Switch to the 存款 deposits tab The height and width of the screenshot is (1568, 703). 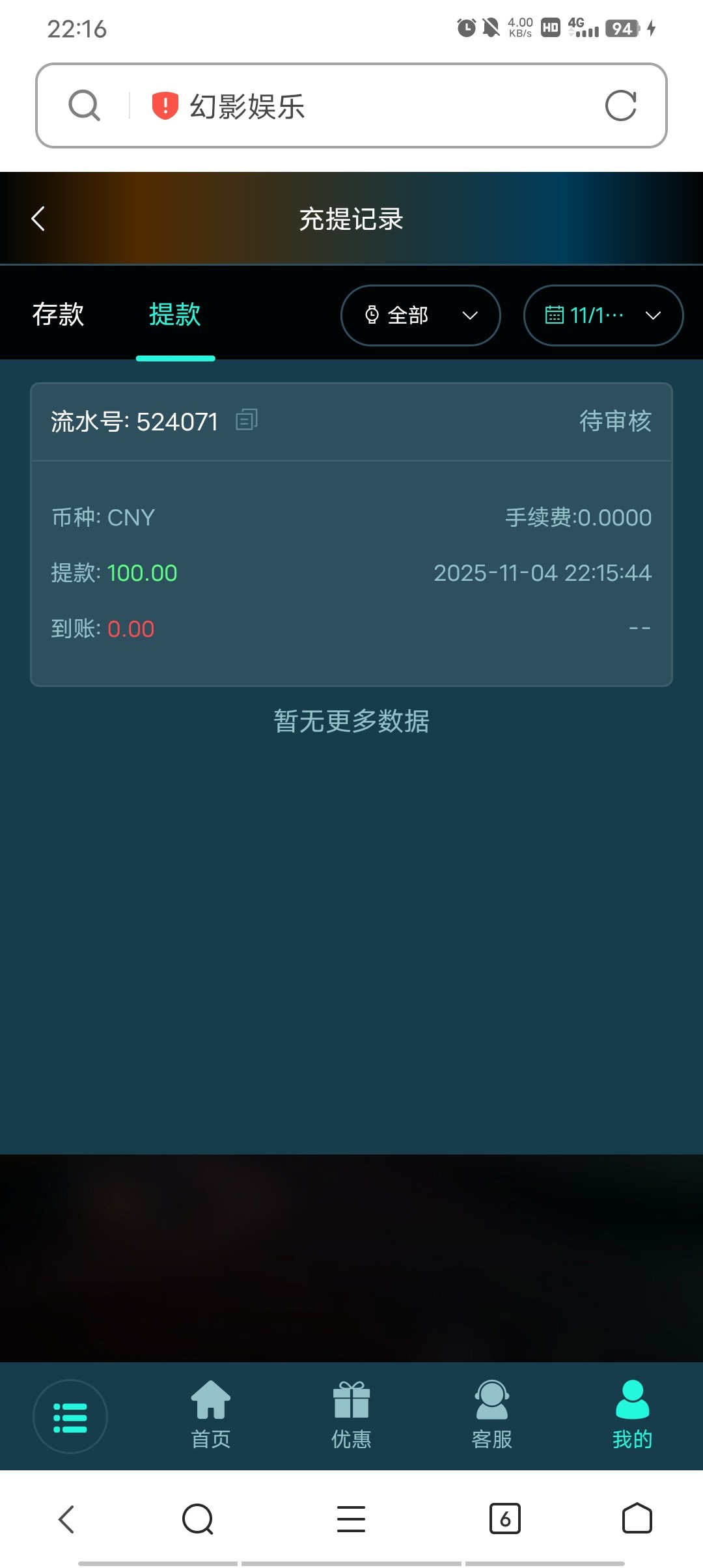click(58, 315)
